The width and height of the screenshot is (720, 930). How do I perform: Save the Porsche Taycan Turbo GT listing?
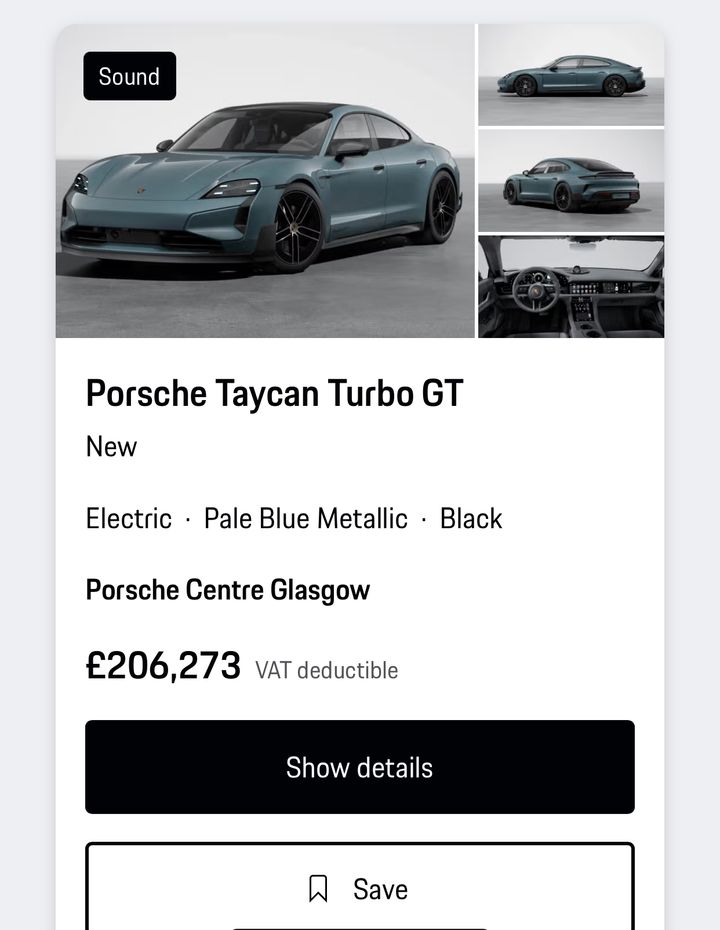(360, 888)
